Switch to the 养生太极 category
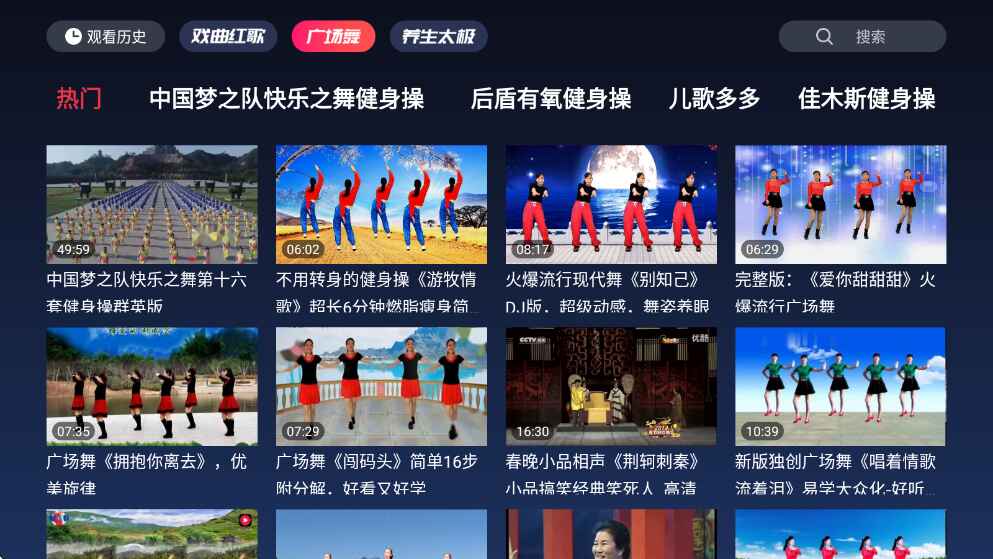This screenshot has width=993, height=559. point(438,37)
